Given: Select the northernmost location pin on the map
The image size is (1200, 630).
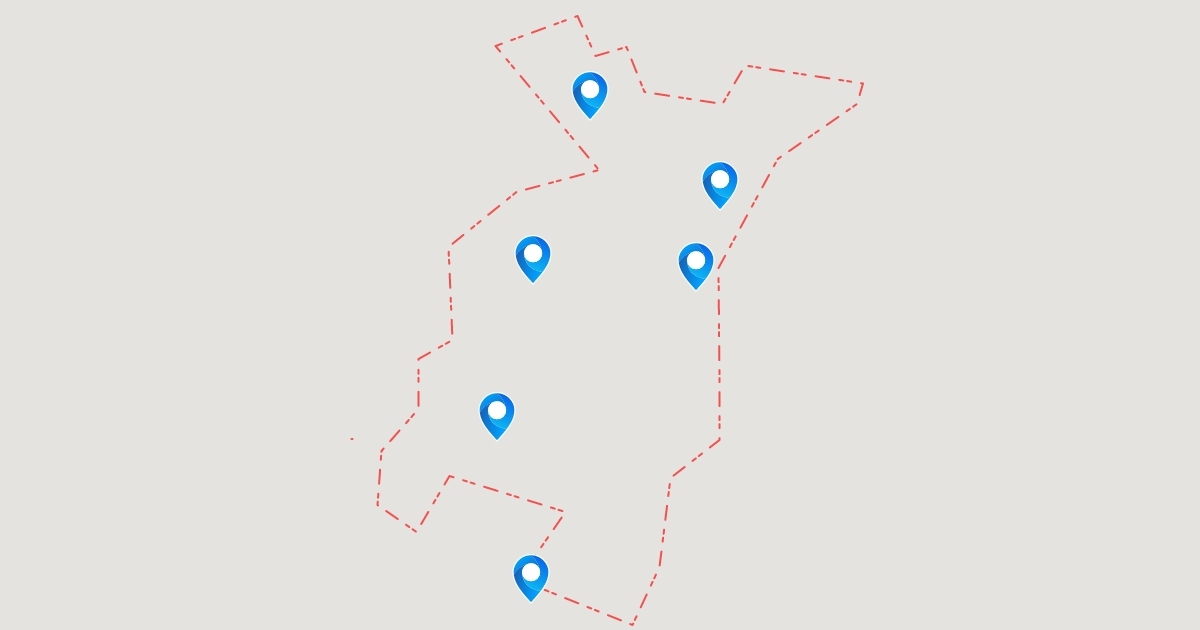Looking at the screenshot, I should [x=590, y=95].
